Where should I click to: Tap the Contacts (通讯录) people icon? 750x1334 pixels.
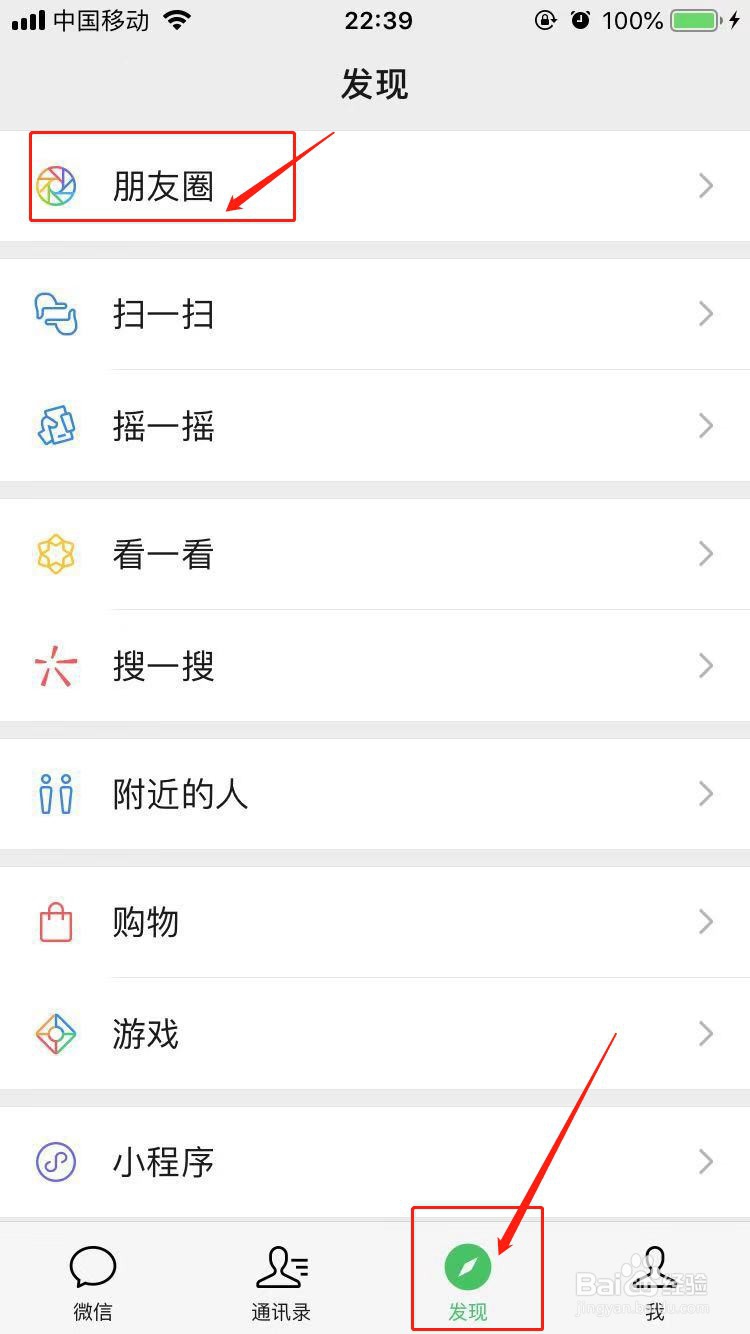(x=280, y=1265)
